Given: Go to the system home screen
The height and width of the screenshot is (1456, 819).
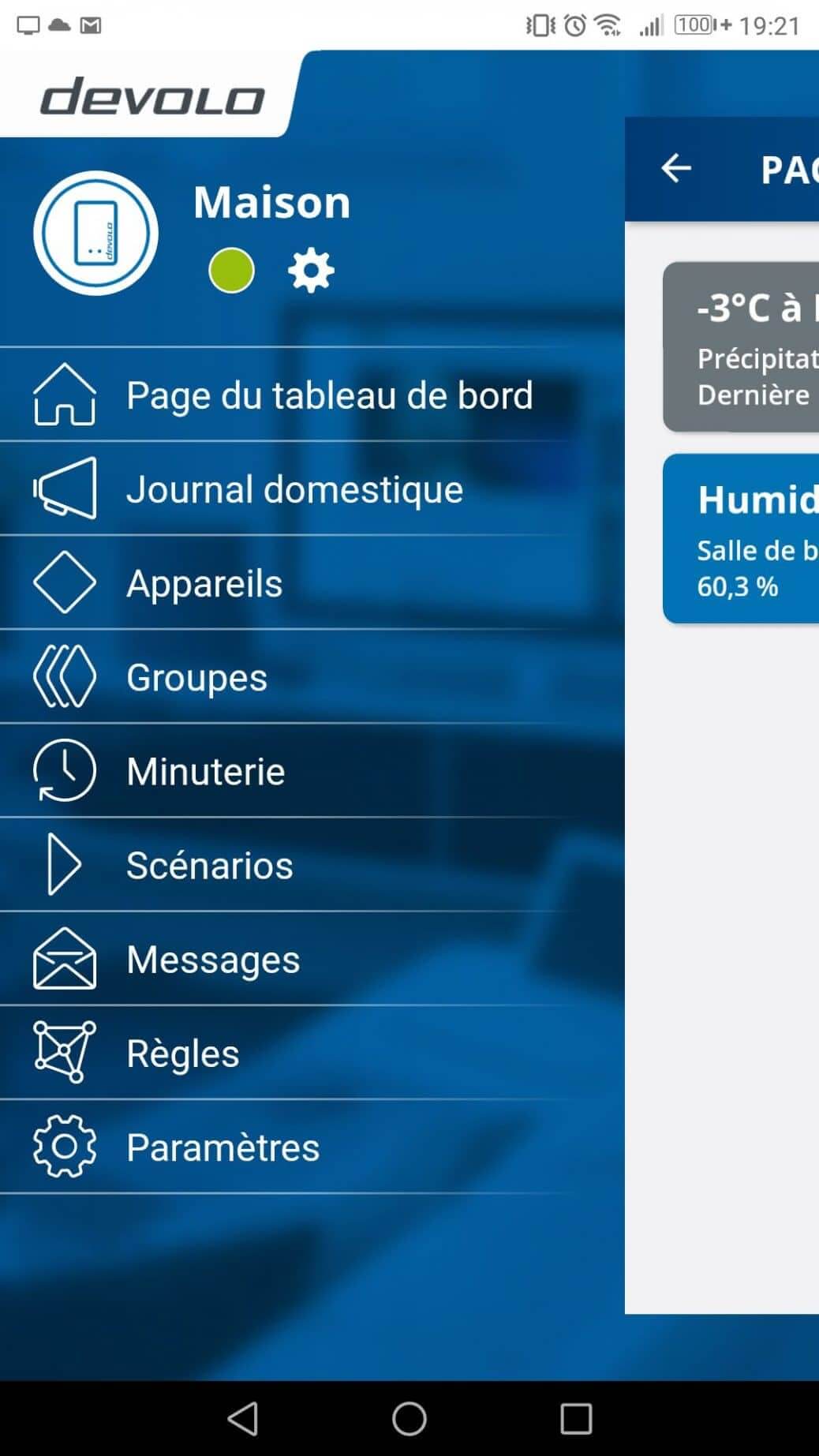Looking at the screenshot, I should [x=409, y=1418].
